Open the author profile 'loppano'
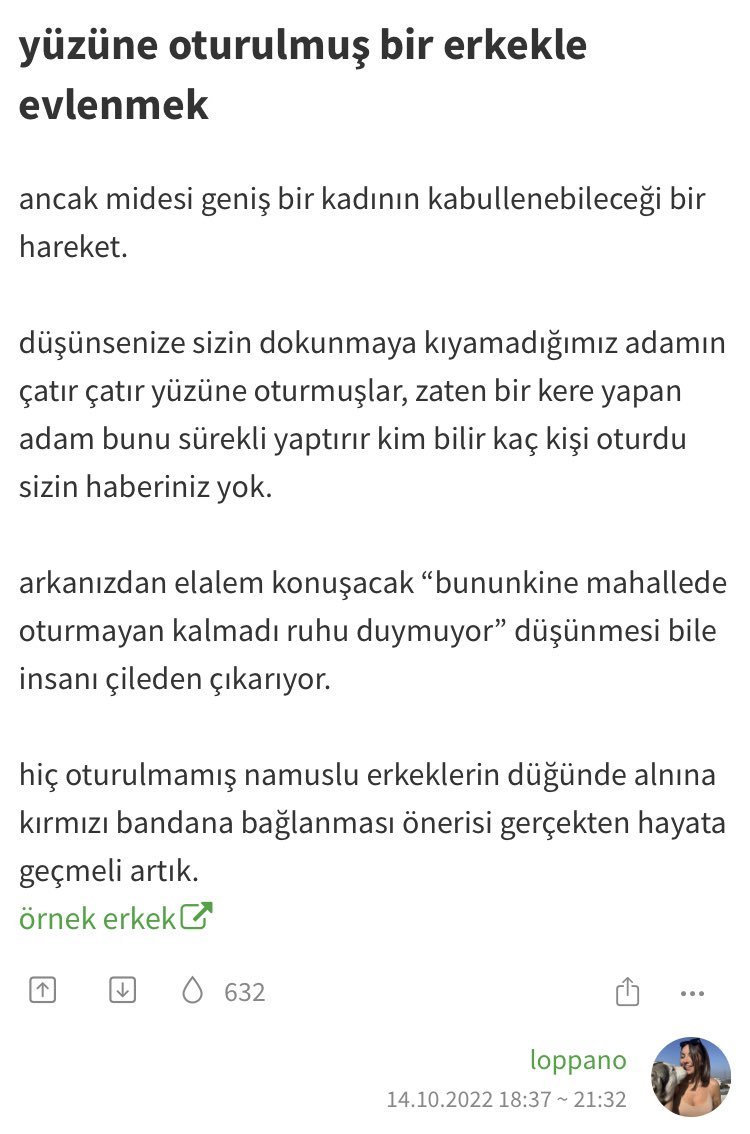This screenshot has width=750, height=1134. point(578,1061)
